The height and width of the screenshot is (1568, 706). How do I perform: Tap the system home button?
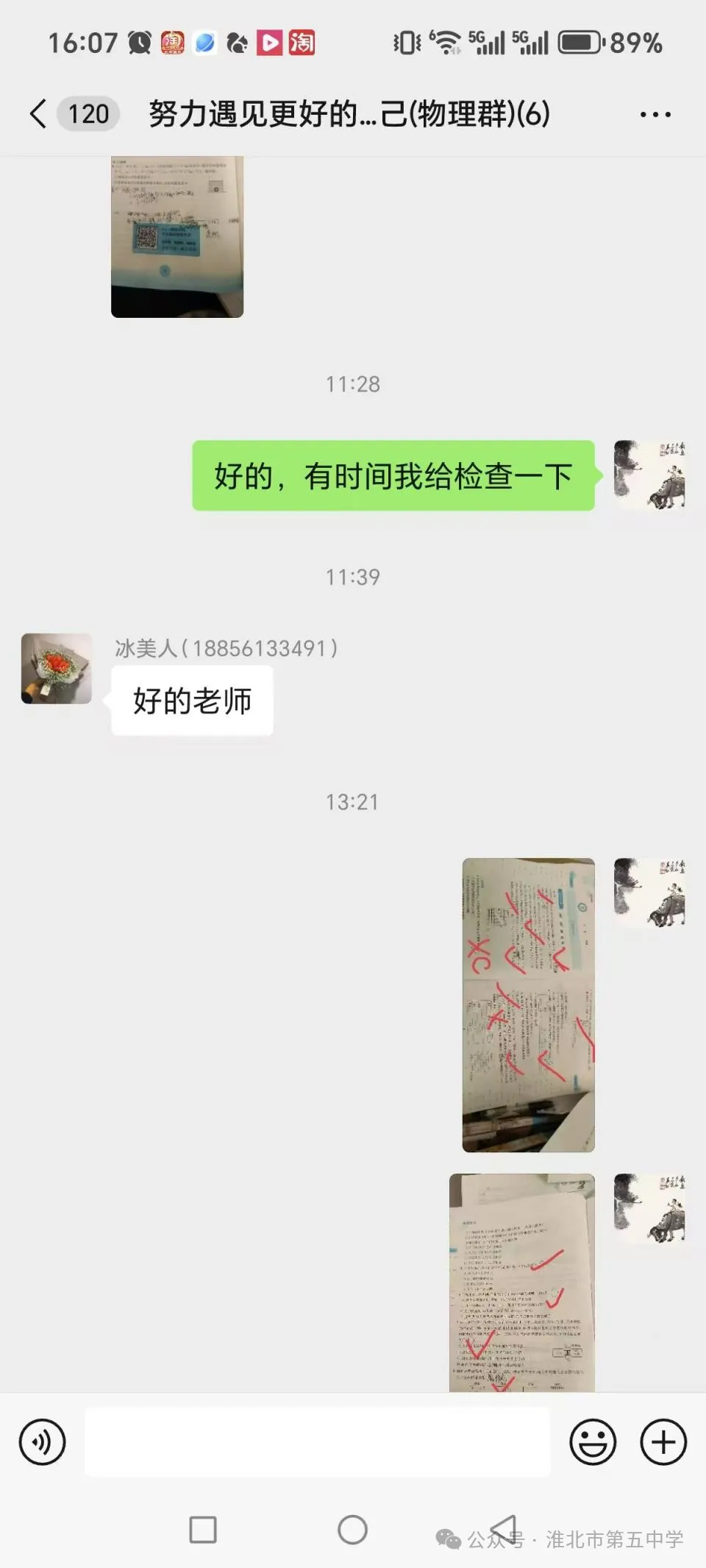352,1530
